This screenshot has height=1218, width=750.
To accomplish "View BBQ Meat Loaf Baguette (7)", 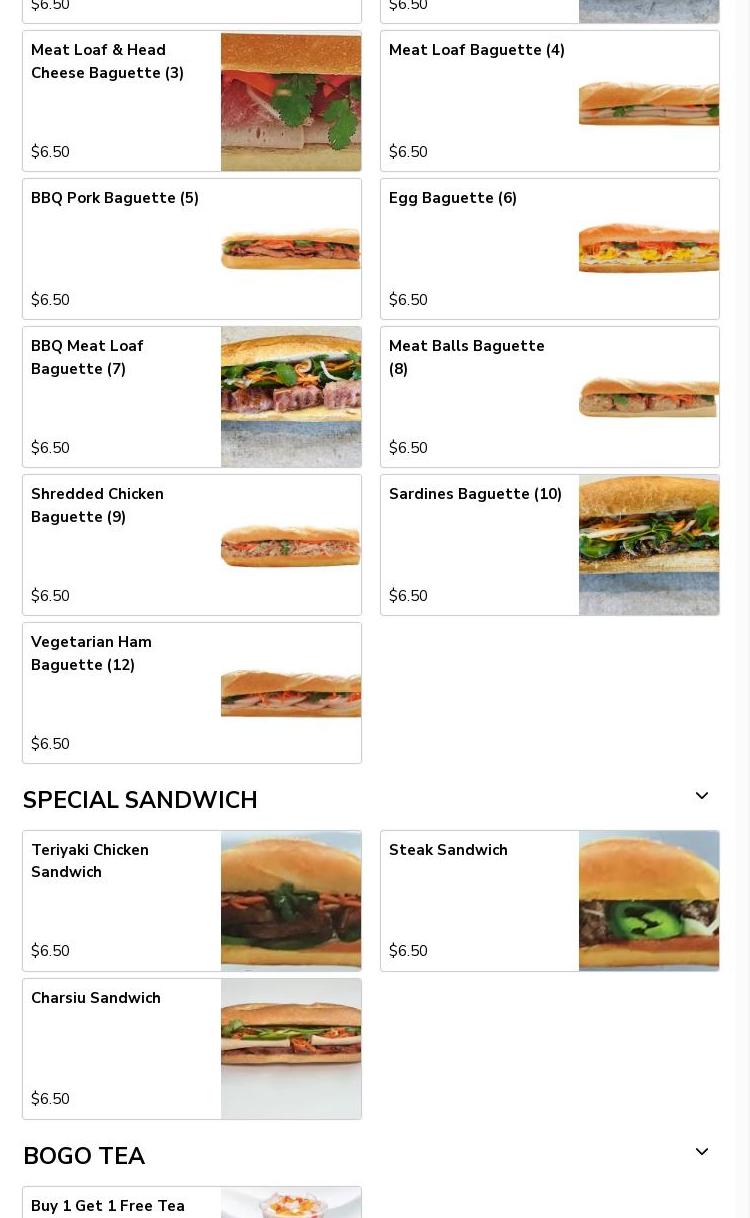I will pos(192,397).
